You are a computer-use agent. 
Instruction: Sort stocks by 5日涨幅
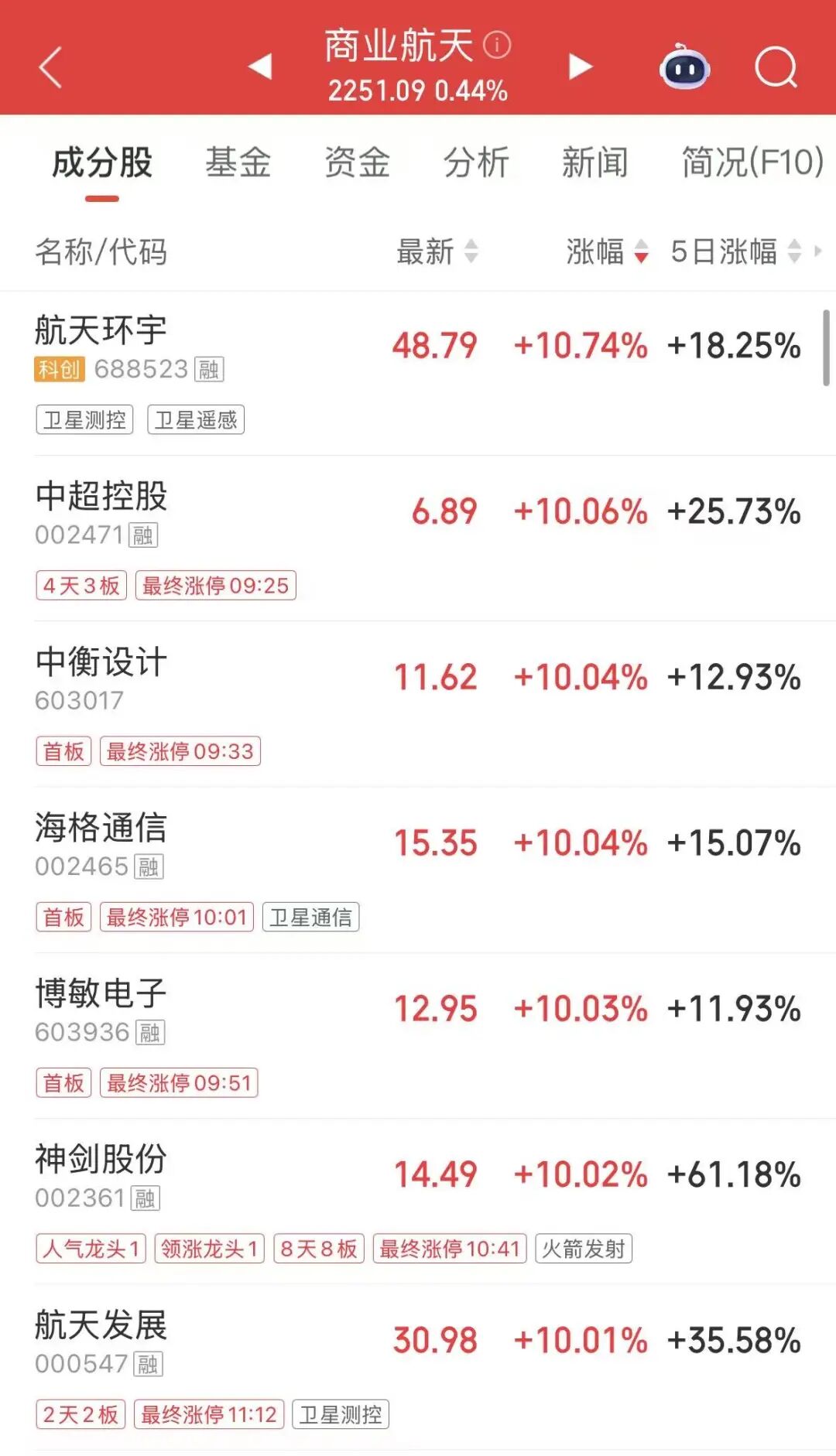[735, 251]
